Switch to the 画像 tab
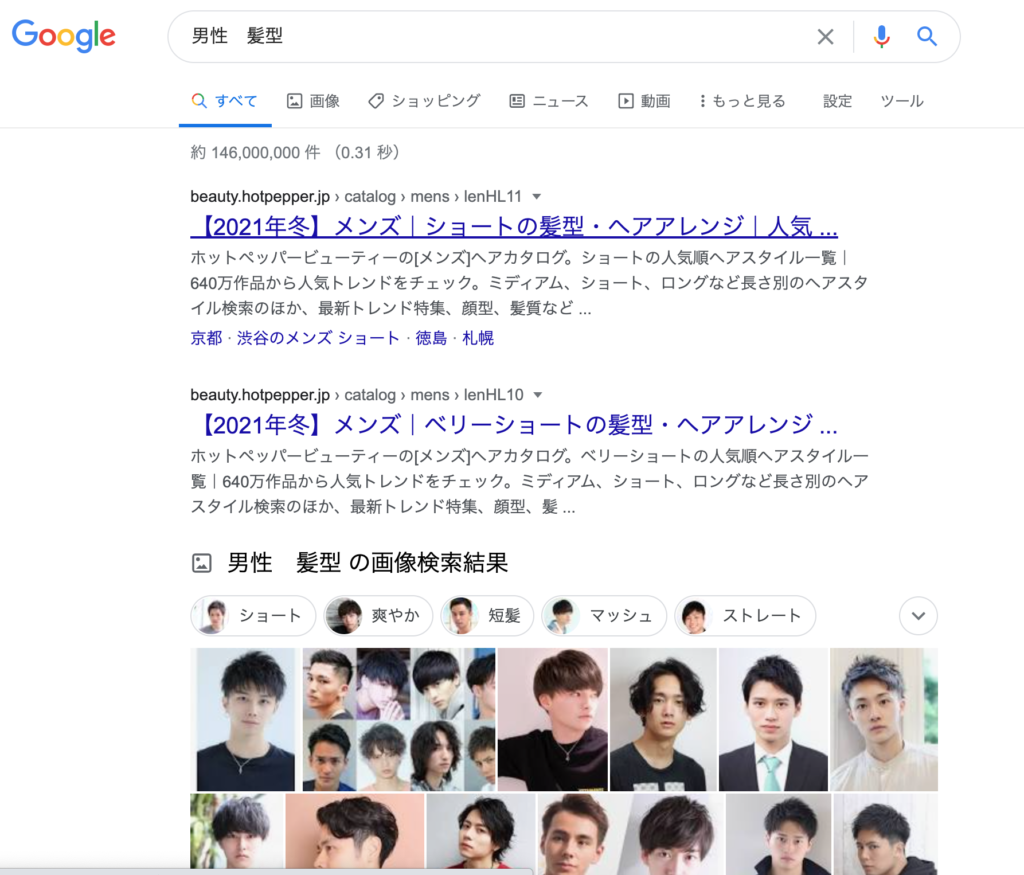 pyautogui.click(x=313, y=101)
